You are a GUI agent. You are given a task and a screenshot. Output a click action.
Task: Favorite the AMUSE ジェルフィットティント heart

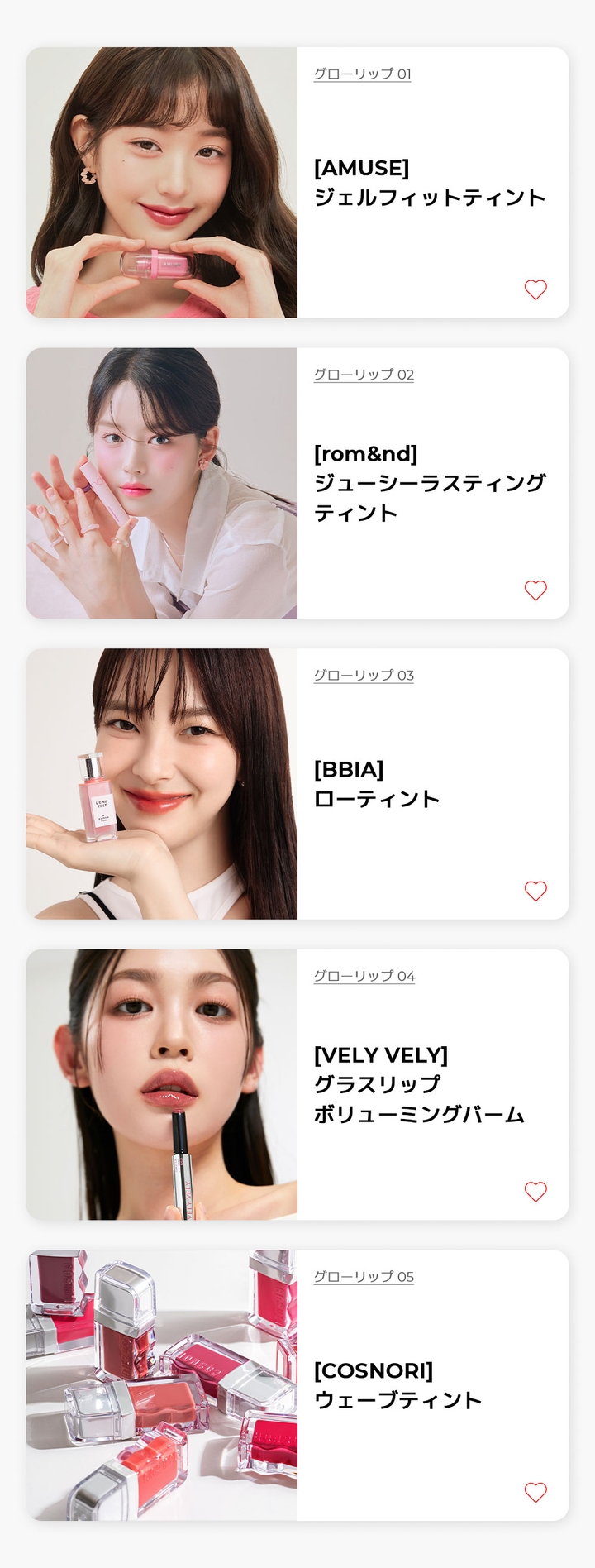pyautogui.click(x=535, y=289)
